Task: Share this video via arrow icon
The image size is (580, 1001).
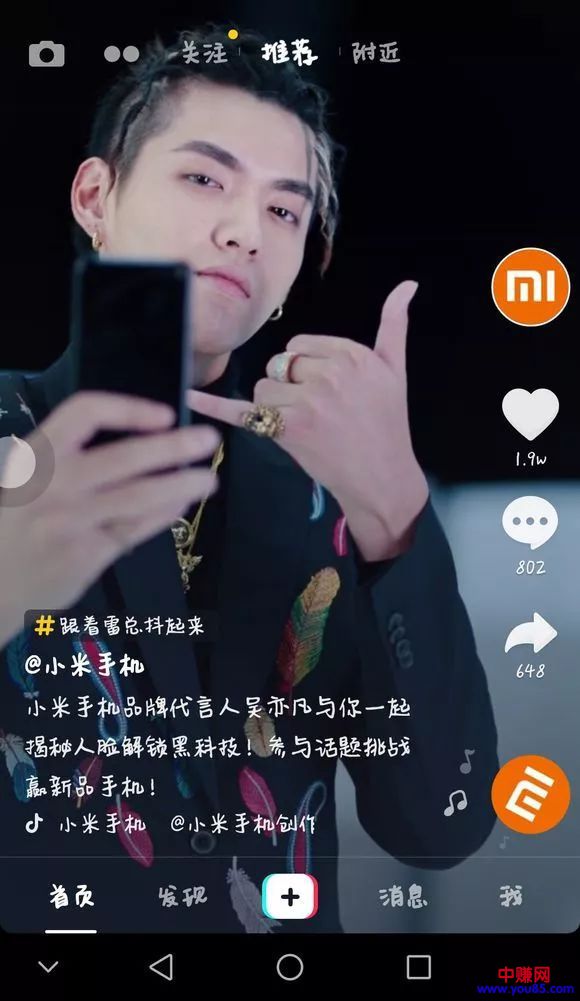Action: pos(531,633)
